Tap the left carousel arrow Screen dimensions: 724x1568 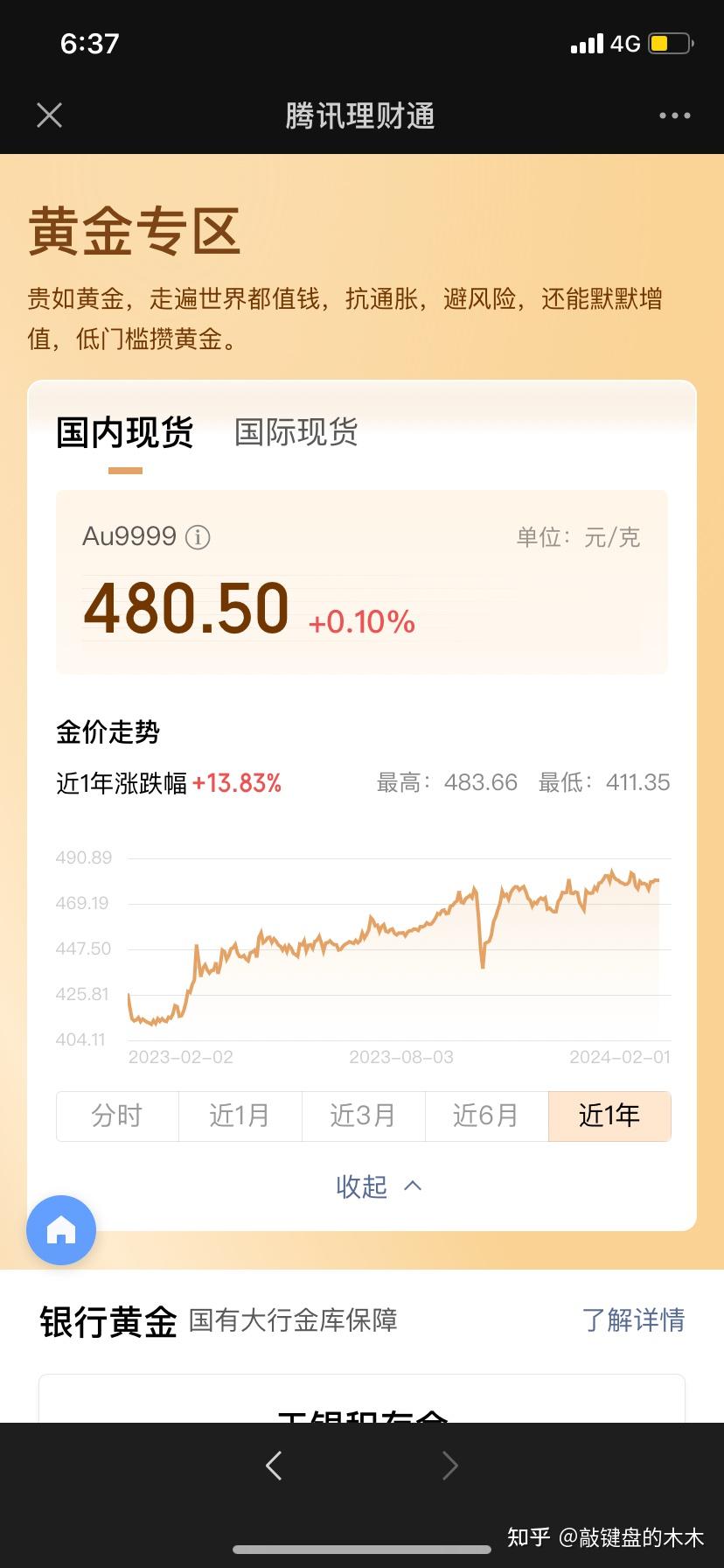pyautogui.click(x=273, y=1466)
